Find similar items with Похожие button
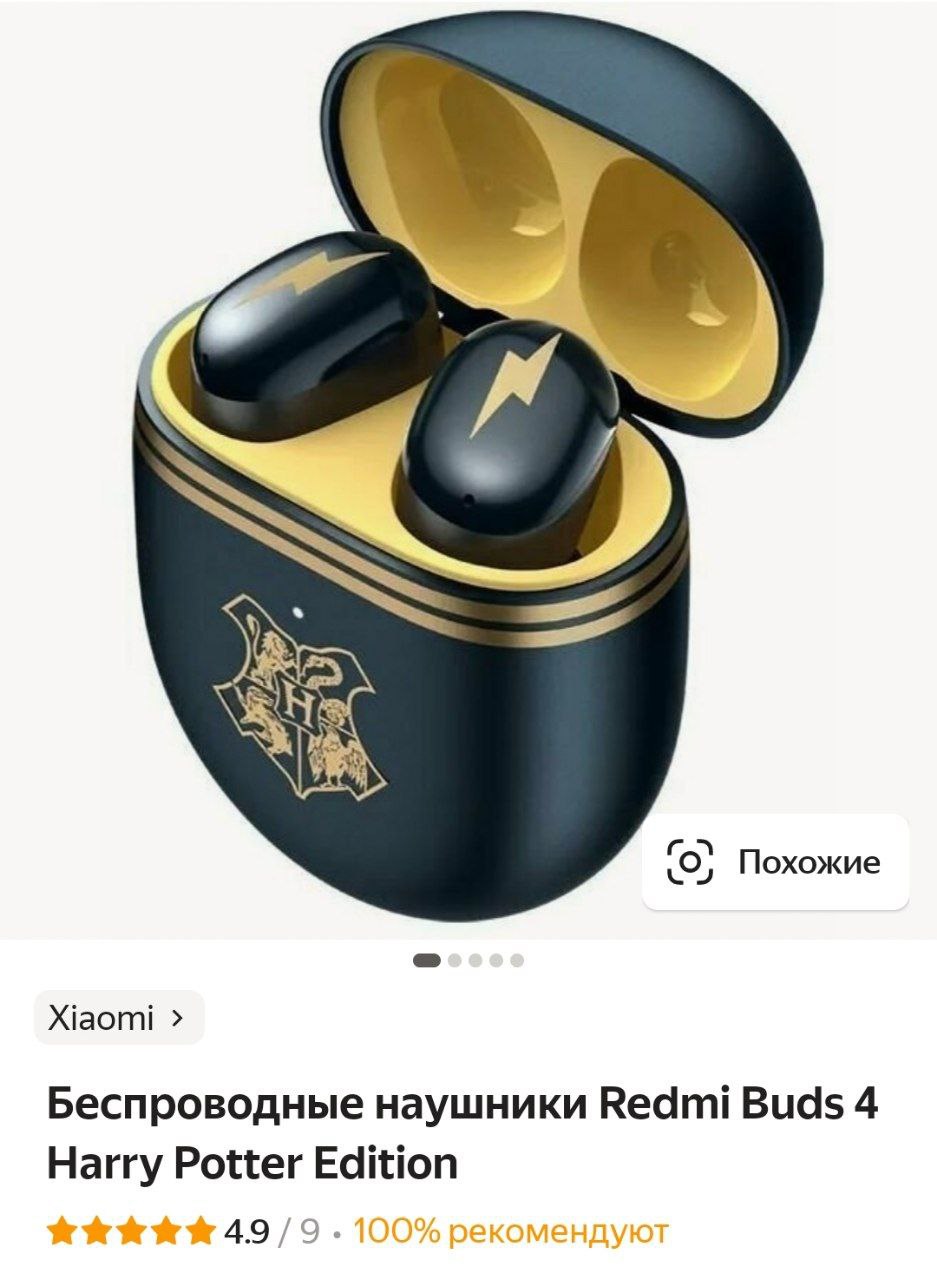Viewport: 937px width, 1280px height. coord(775,862)
